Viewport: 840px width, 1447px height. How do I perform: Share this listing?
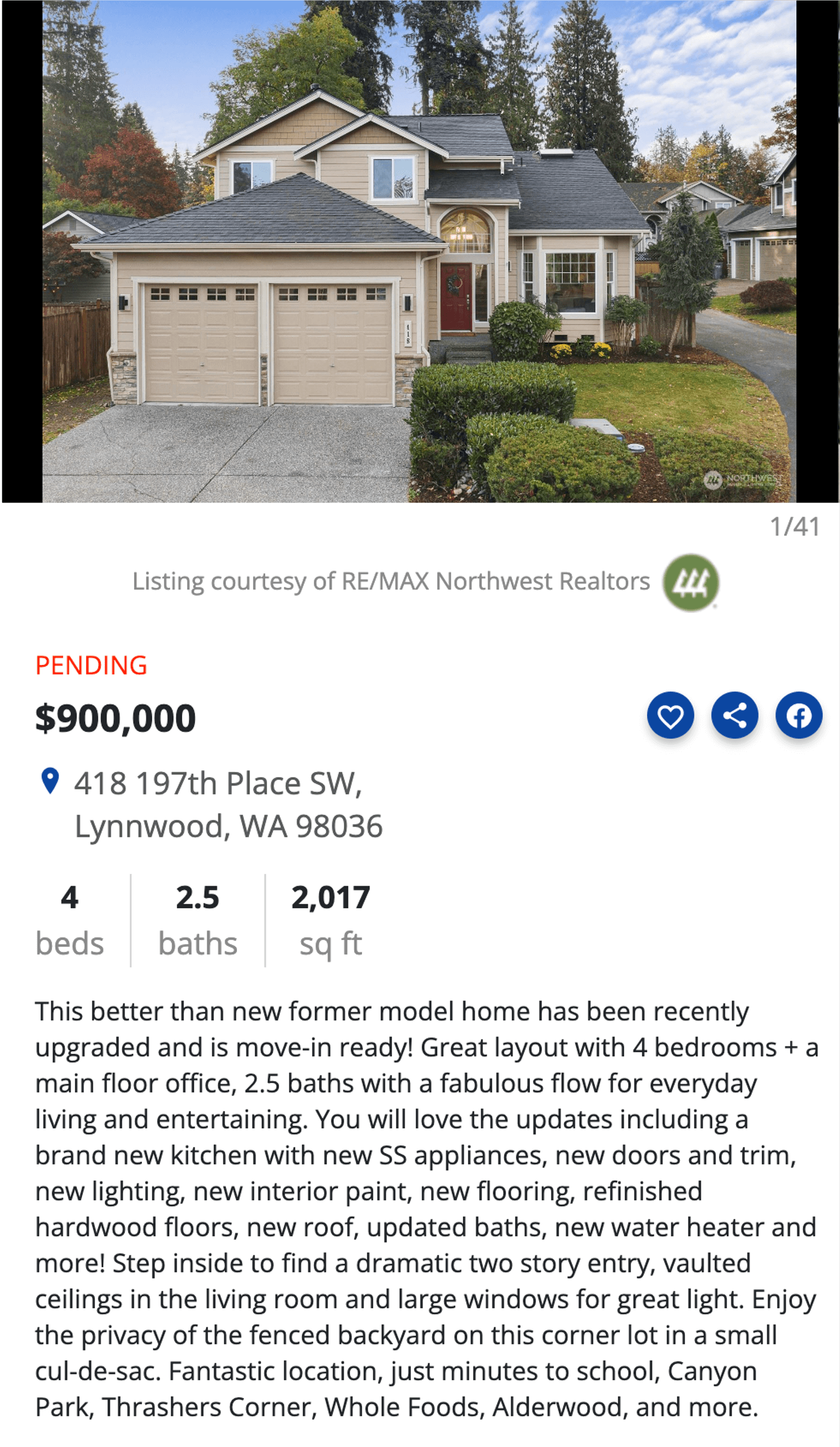pos(734,715)
